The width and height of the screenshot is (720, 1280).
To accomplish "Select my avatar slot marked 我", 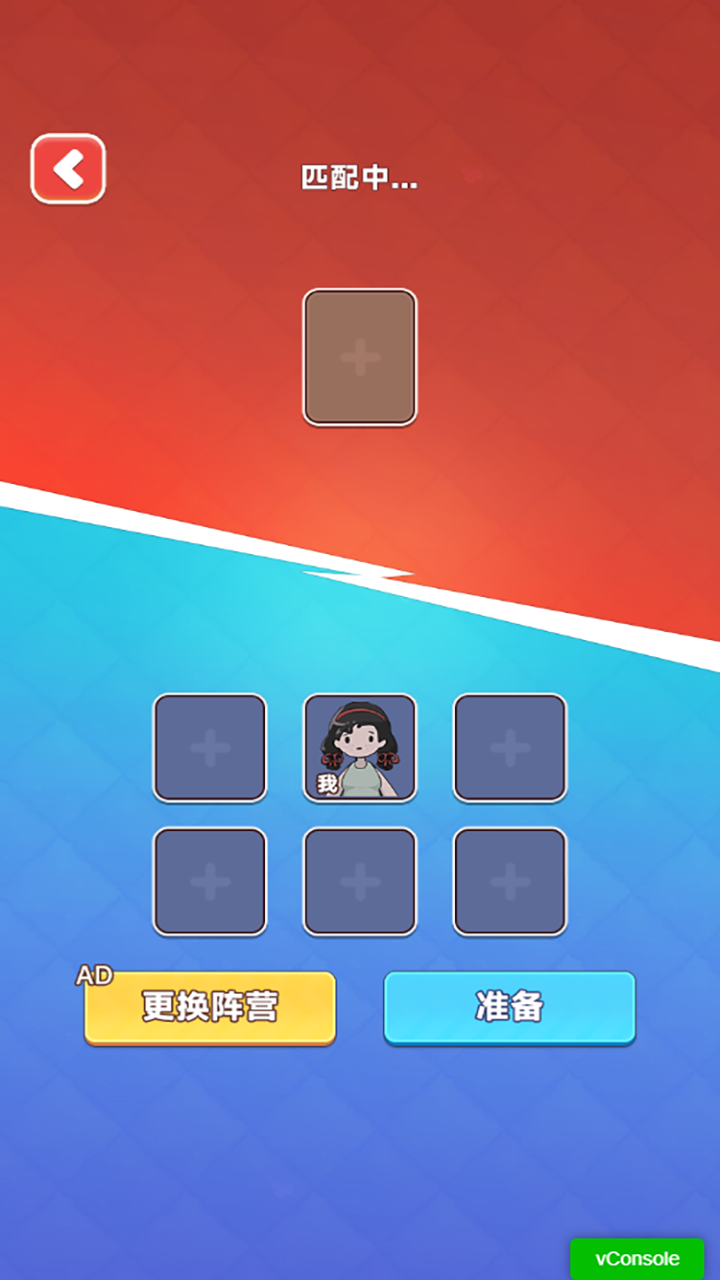I will point(360,747).
